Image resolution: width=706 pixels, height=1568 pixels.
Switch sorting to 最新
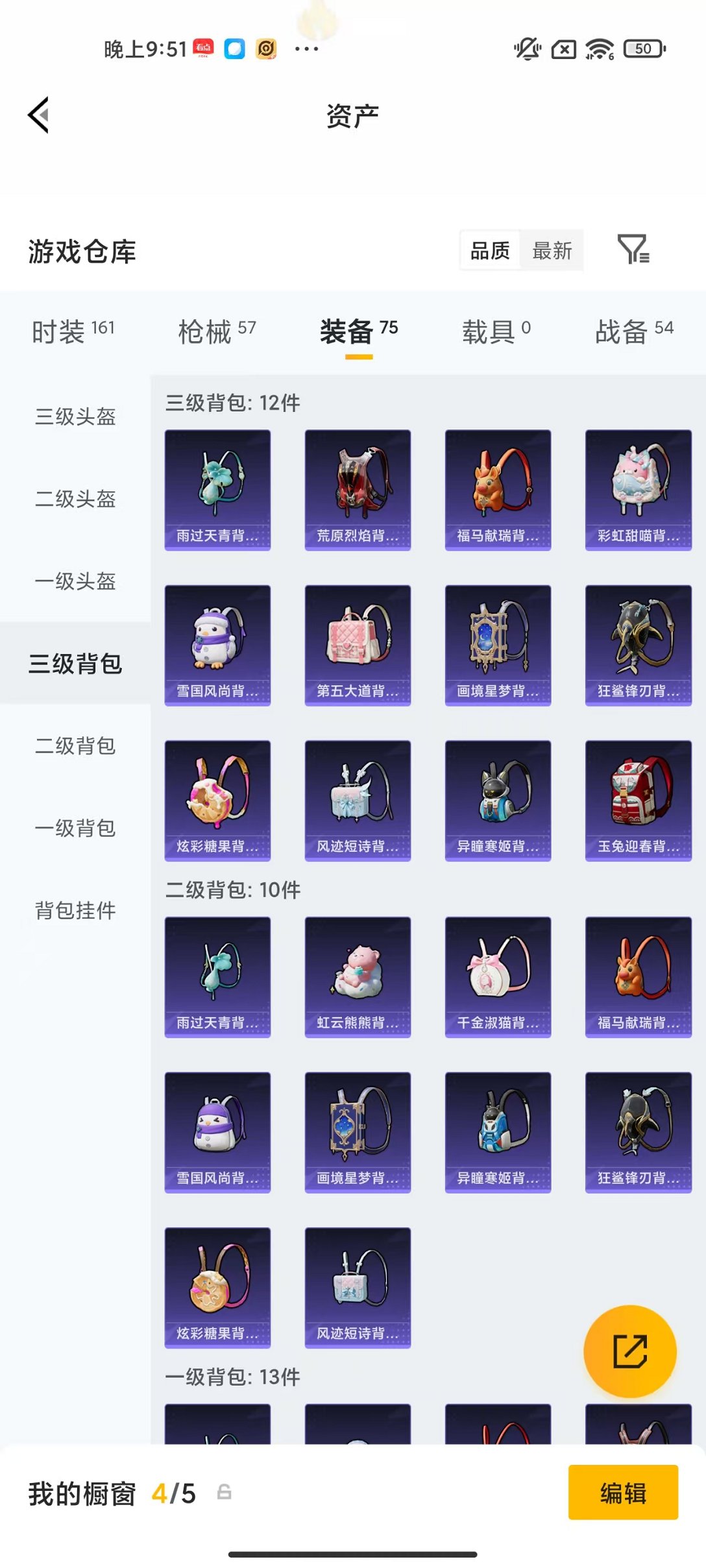(x=551, y=250)
